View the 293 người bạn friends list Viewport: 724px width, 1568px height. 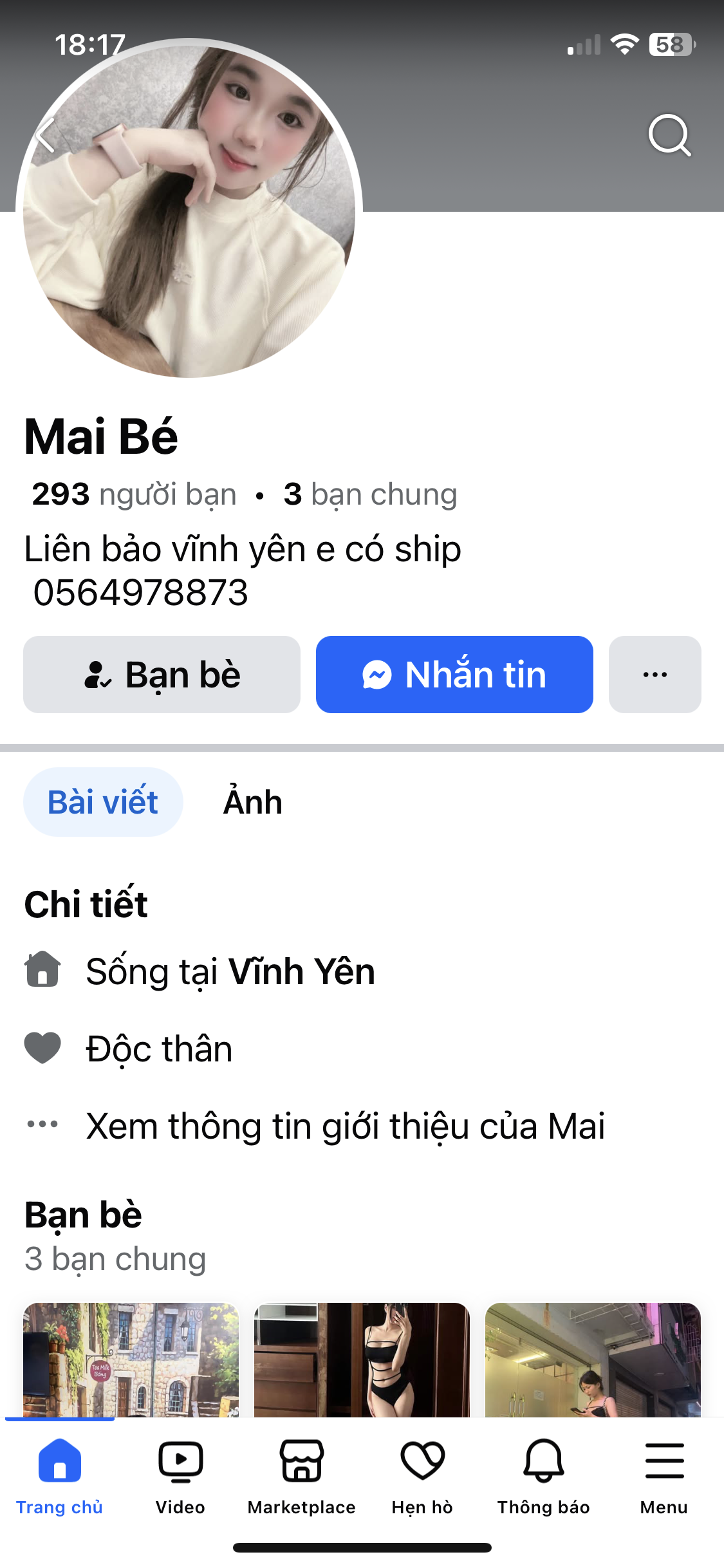(x=134, y=494)
